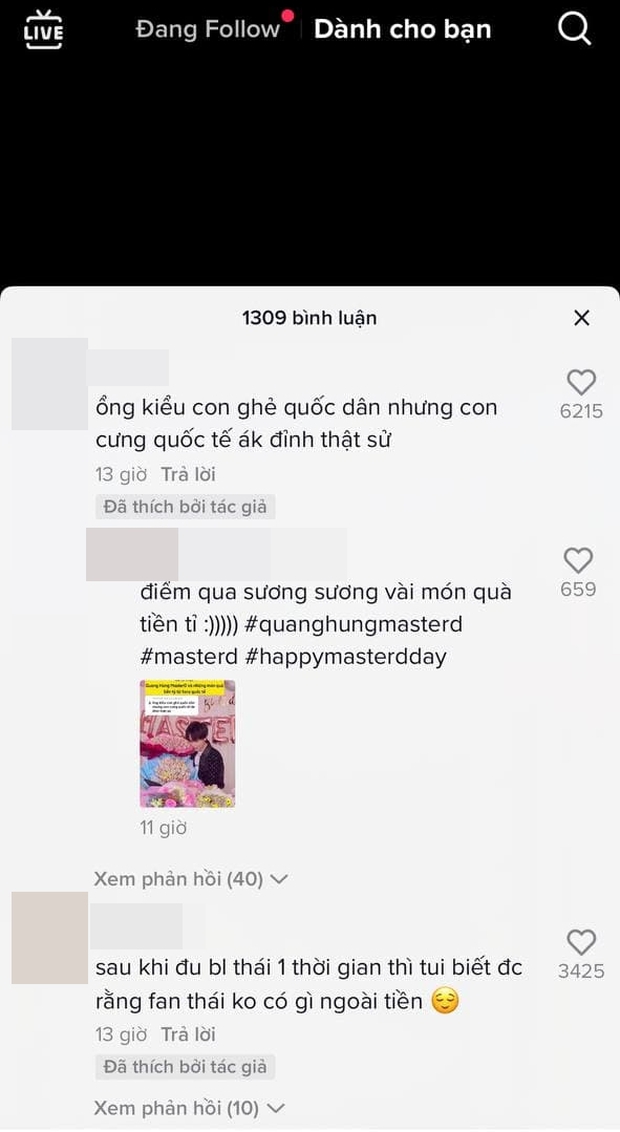Open the avatar of the first commenter
Viewport: 620px width, 1132px height.
49,384
